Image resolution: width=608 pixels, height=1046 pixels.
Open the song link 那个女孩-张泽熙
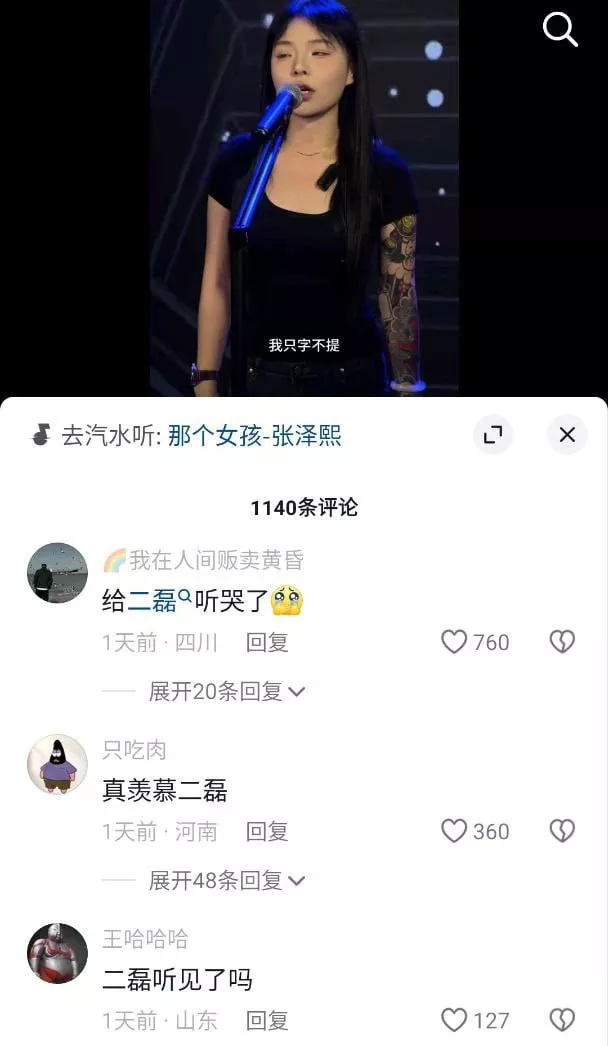click(x=254, y=436)
